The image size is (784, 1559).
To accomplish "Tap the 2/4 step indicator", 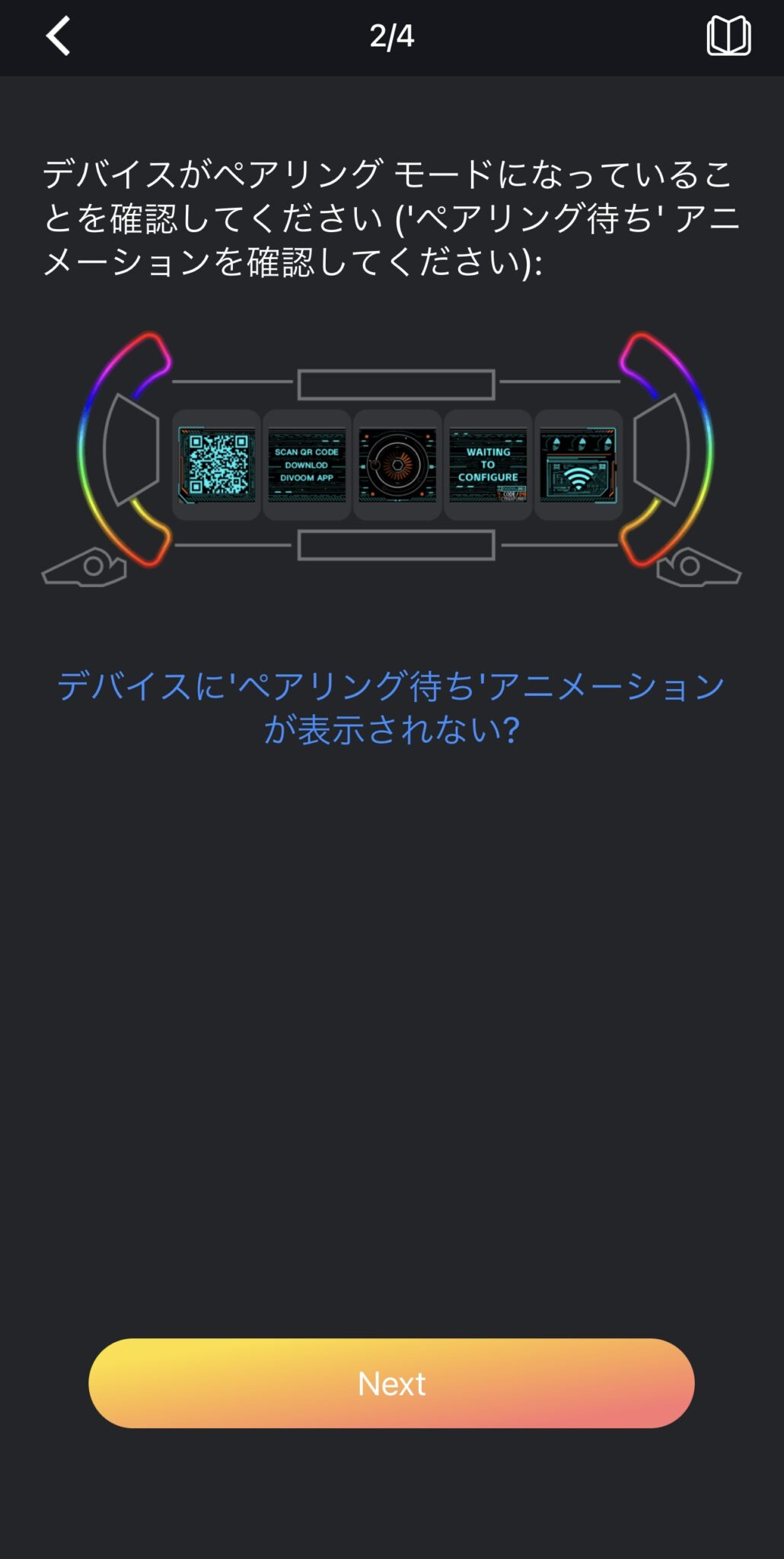I will click(x=392, y=36).
